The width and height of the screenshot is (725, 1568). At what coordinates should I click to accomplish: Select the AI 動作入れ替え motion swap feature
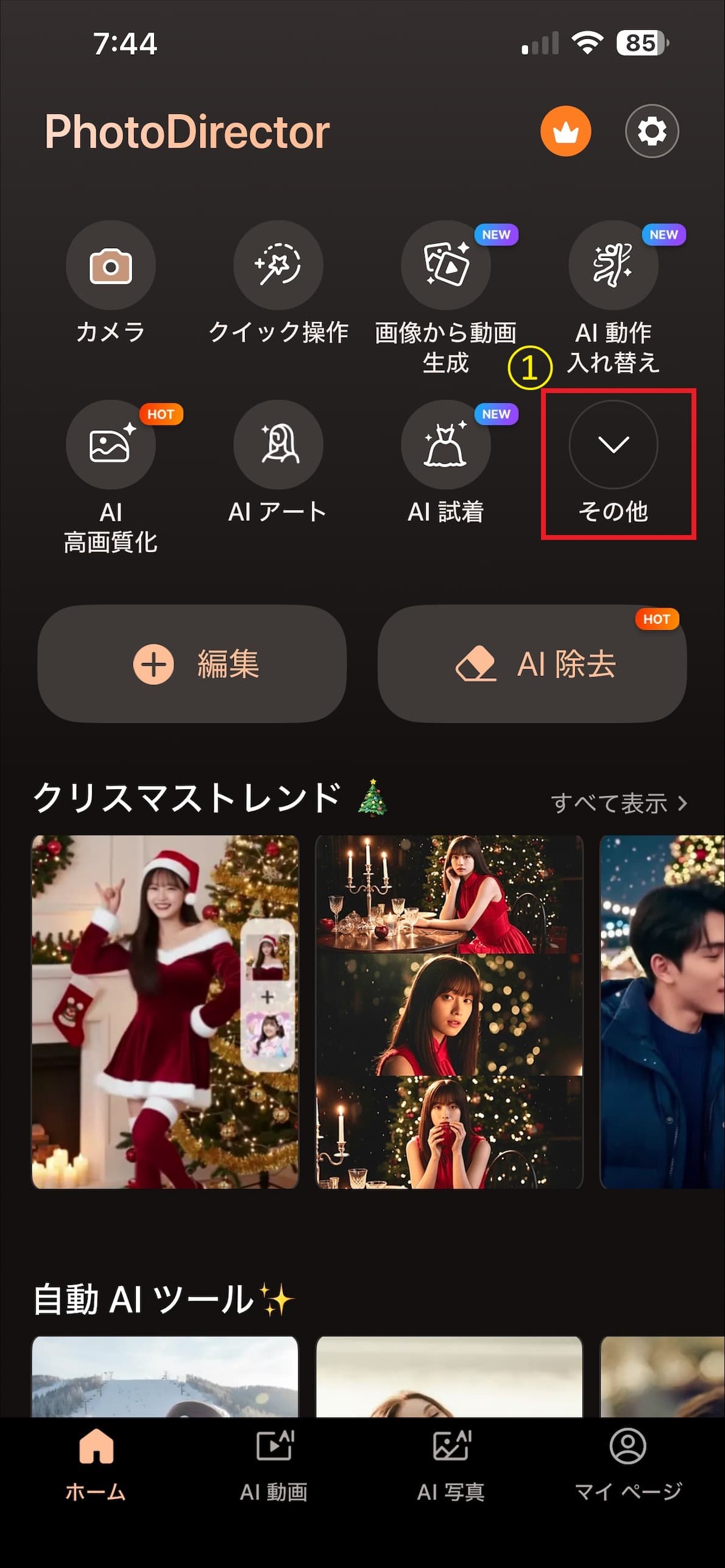(x=613, y=265)
